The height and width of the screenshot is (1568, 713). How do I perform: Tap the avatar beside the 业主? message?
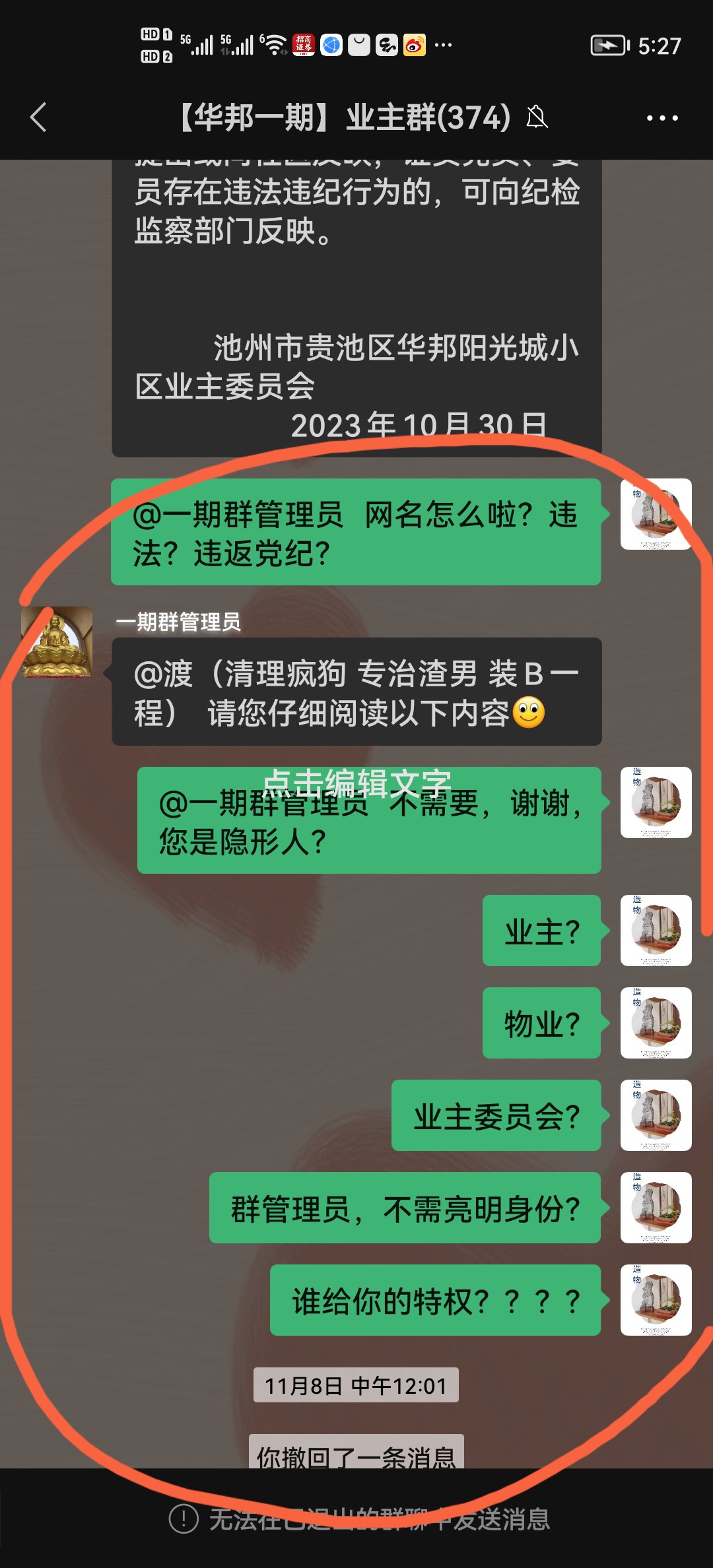656,931
